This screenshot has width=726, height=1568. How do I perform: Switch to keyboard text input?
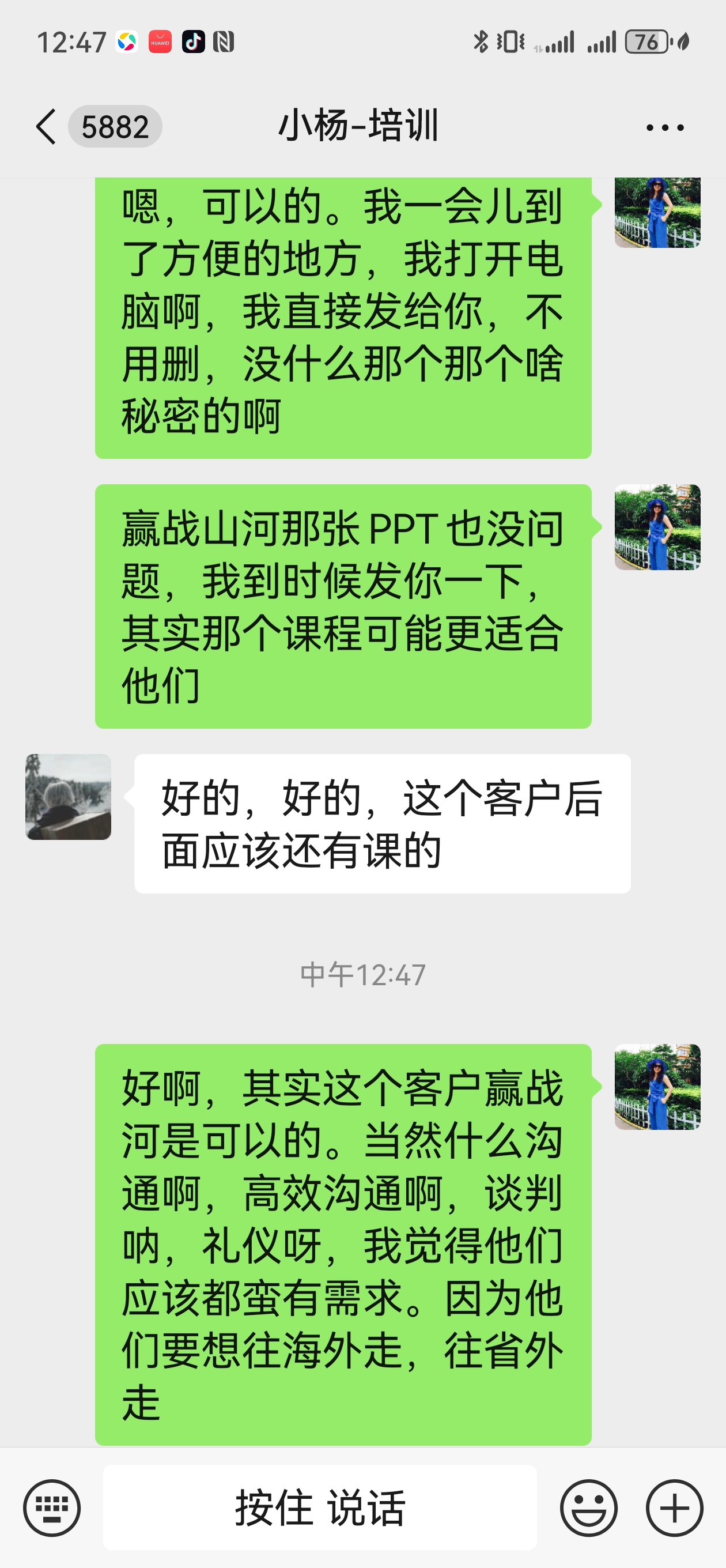pyautogui.click(x=52, y=1509)
